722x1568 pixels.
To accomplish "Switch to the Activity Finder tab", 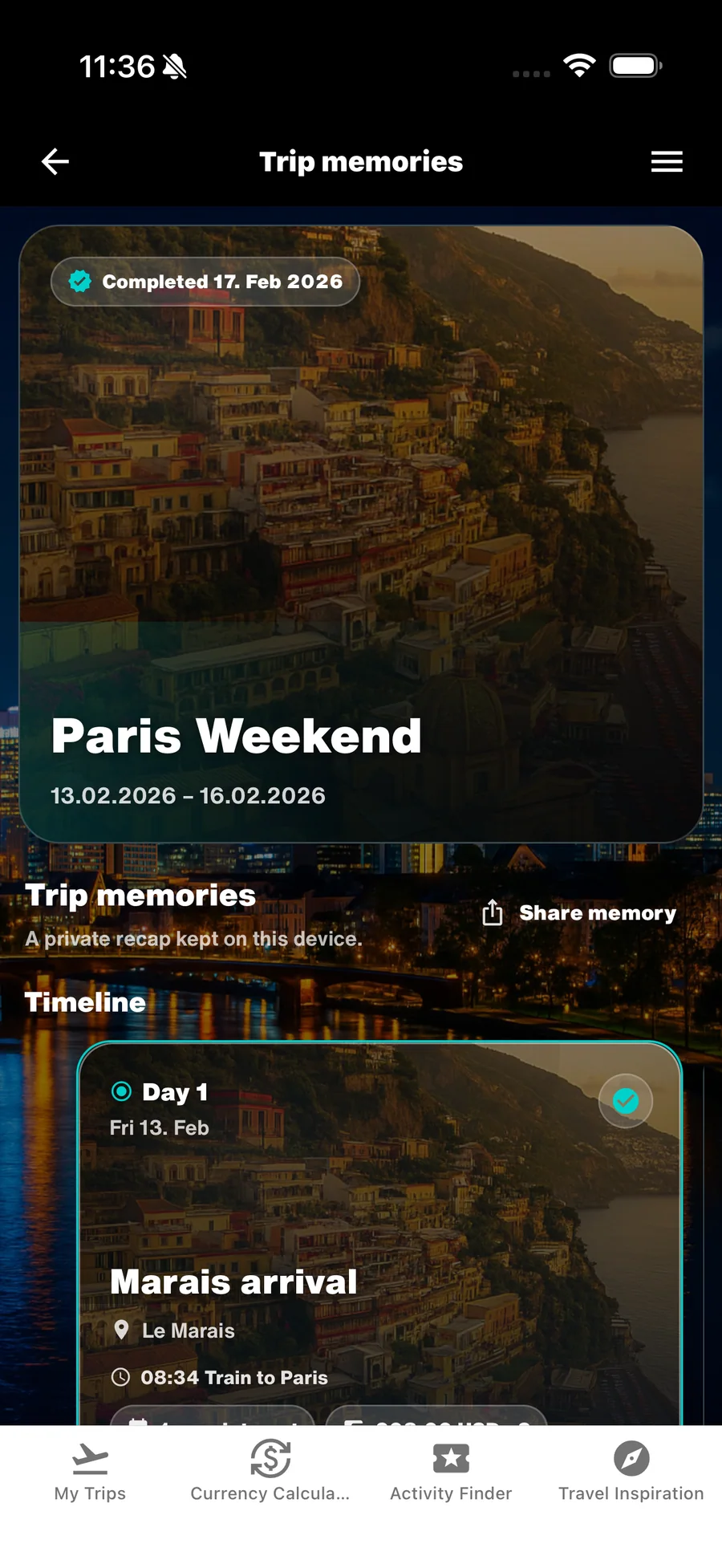I will point(451,1473).
